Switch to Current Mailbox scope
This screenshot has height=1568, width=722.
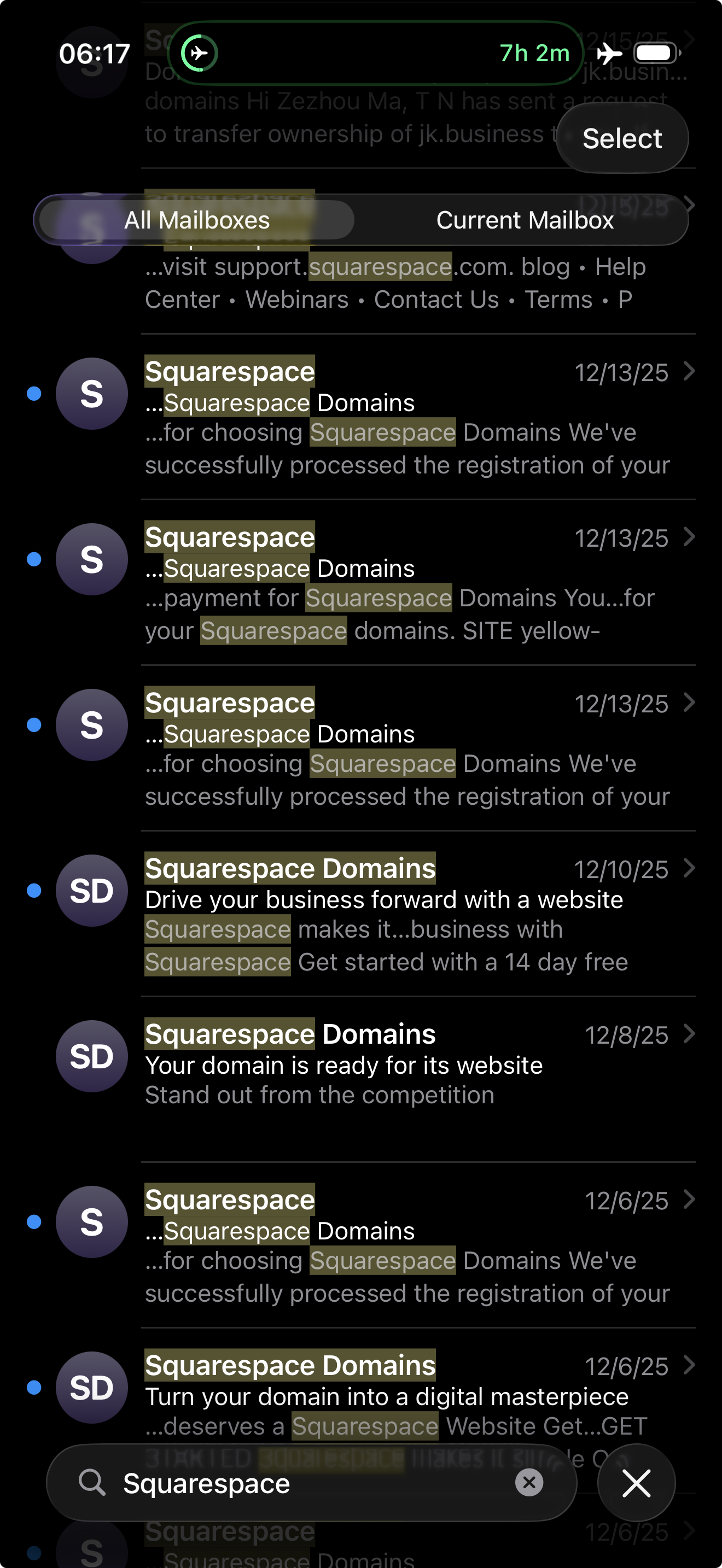click(524, 220)
